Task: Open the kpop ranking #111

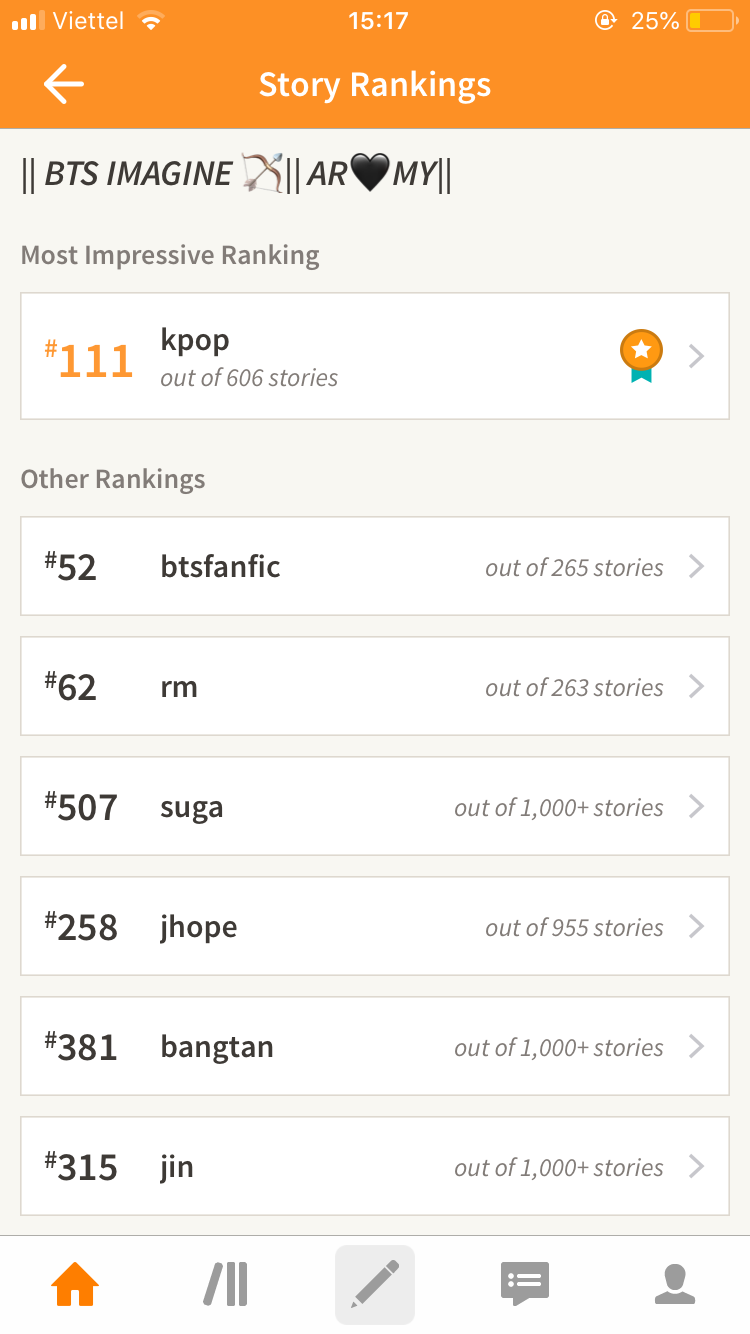Action: 374,356
